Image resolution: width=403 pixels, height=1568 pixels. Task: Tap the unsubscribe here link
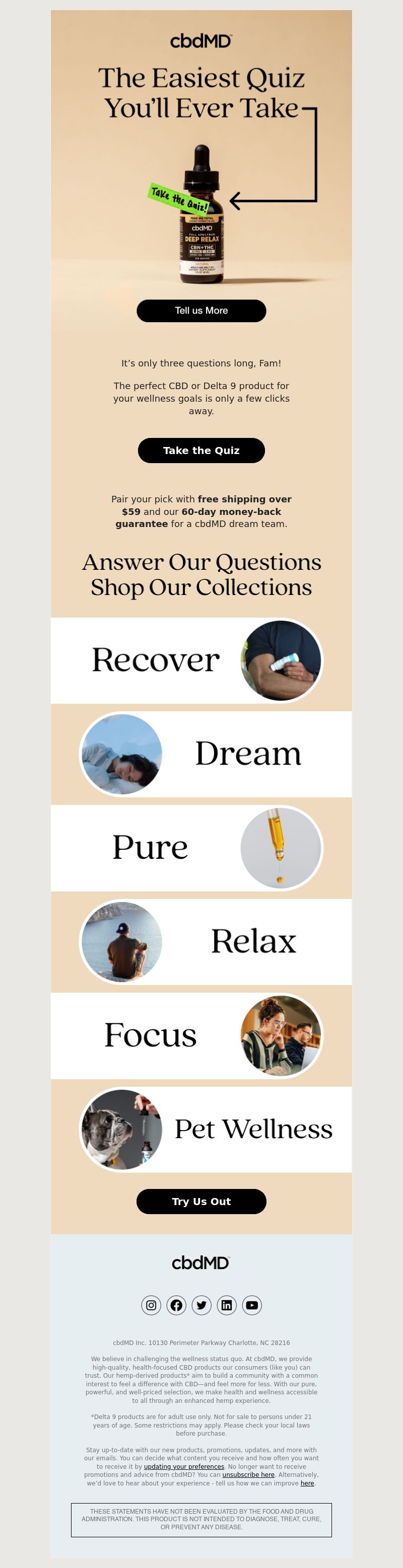pos(248,1474)
